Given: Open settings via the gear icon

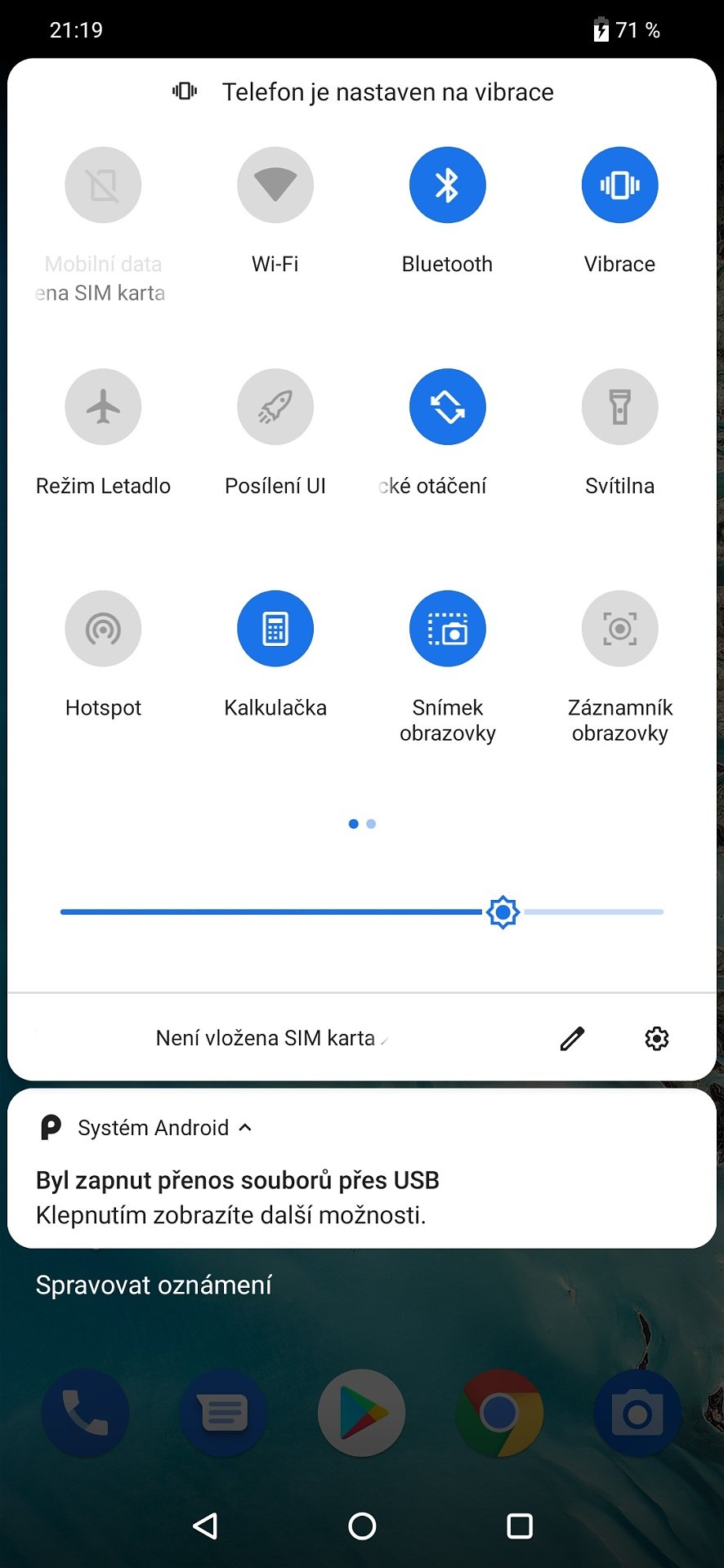Looking at the screenshot, I should coord(657,1038).
